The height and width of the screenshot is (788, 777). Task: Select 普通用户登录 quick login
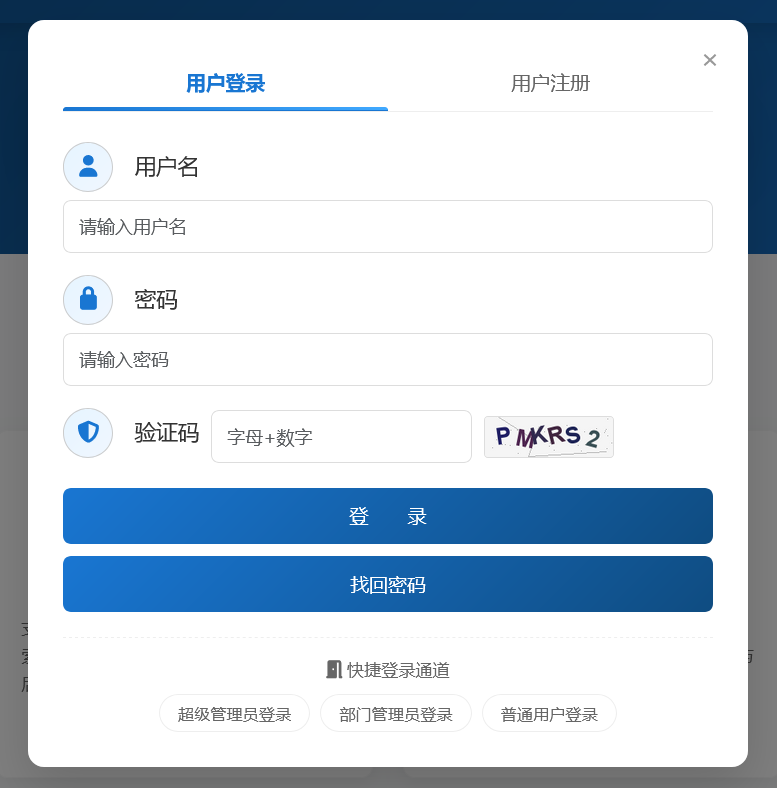coord(549,713)
